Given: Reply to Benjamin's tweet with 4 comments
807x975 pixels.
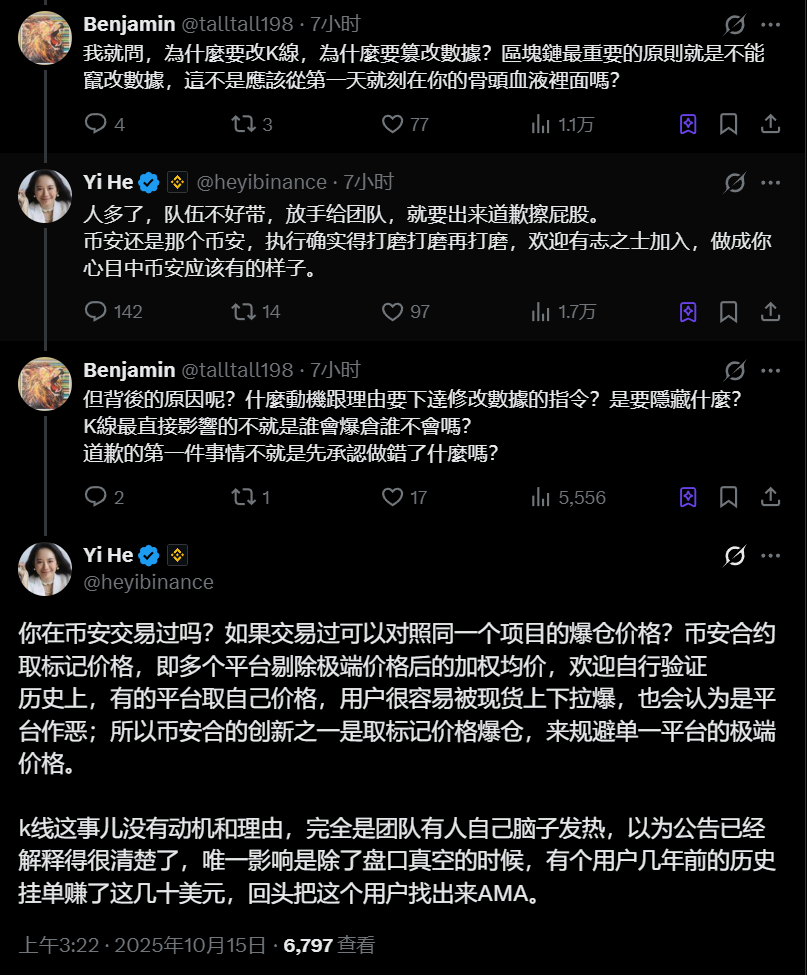Looking at the screenshot, I should 96,124.
